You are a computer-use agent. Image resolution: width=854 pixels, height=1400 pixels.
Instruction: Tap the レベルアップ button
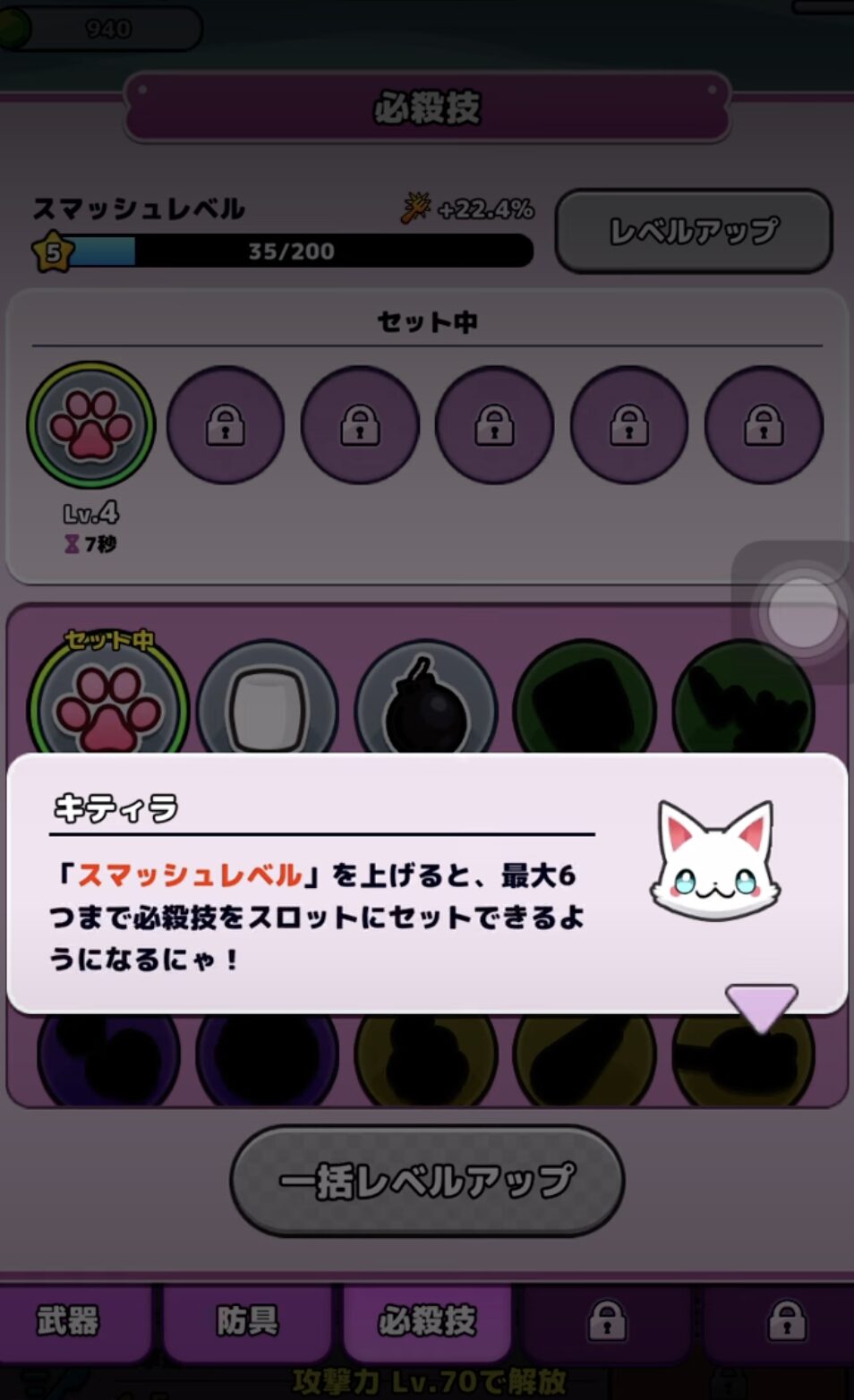pos(694,231)
